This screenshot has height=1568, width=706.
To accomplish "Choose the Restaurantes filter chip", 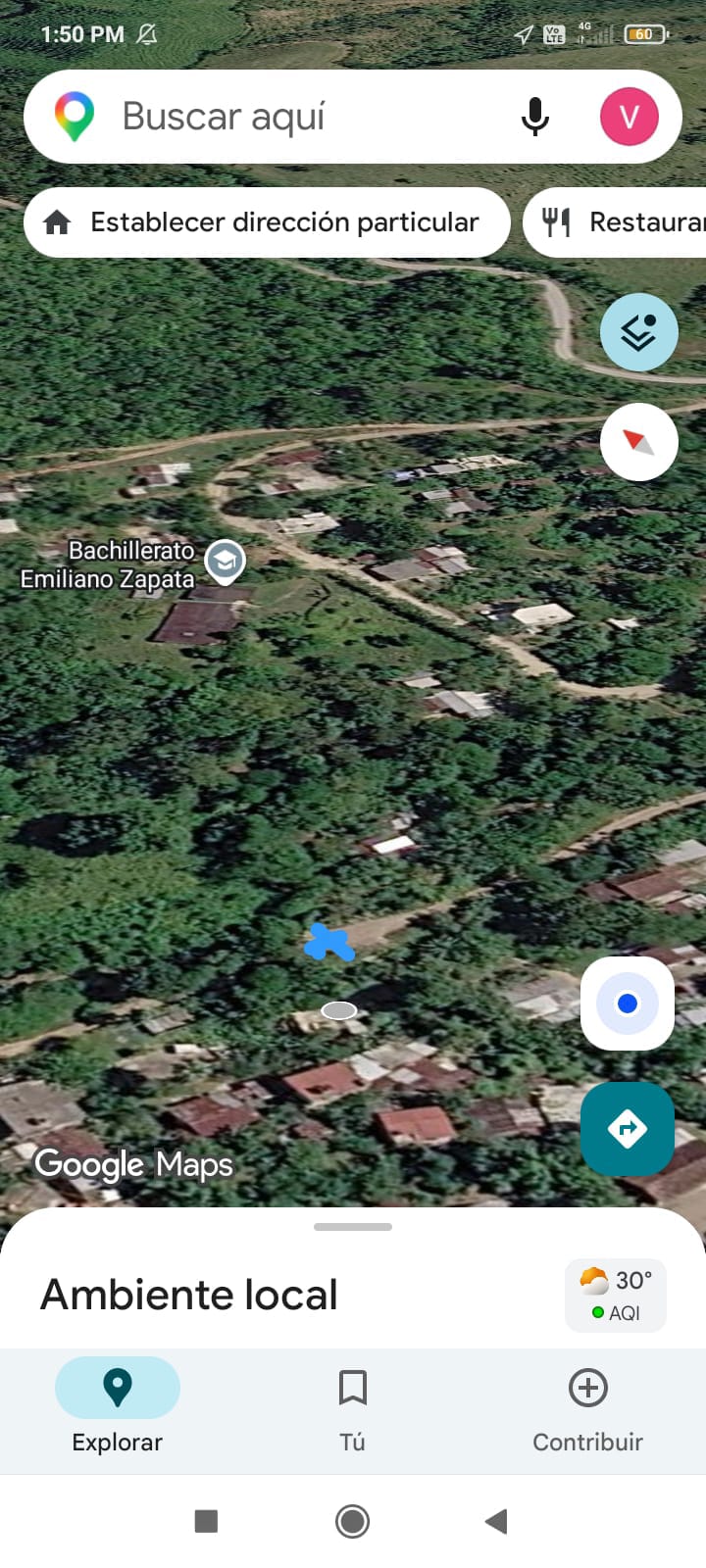I will [x=616, y=222].
